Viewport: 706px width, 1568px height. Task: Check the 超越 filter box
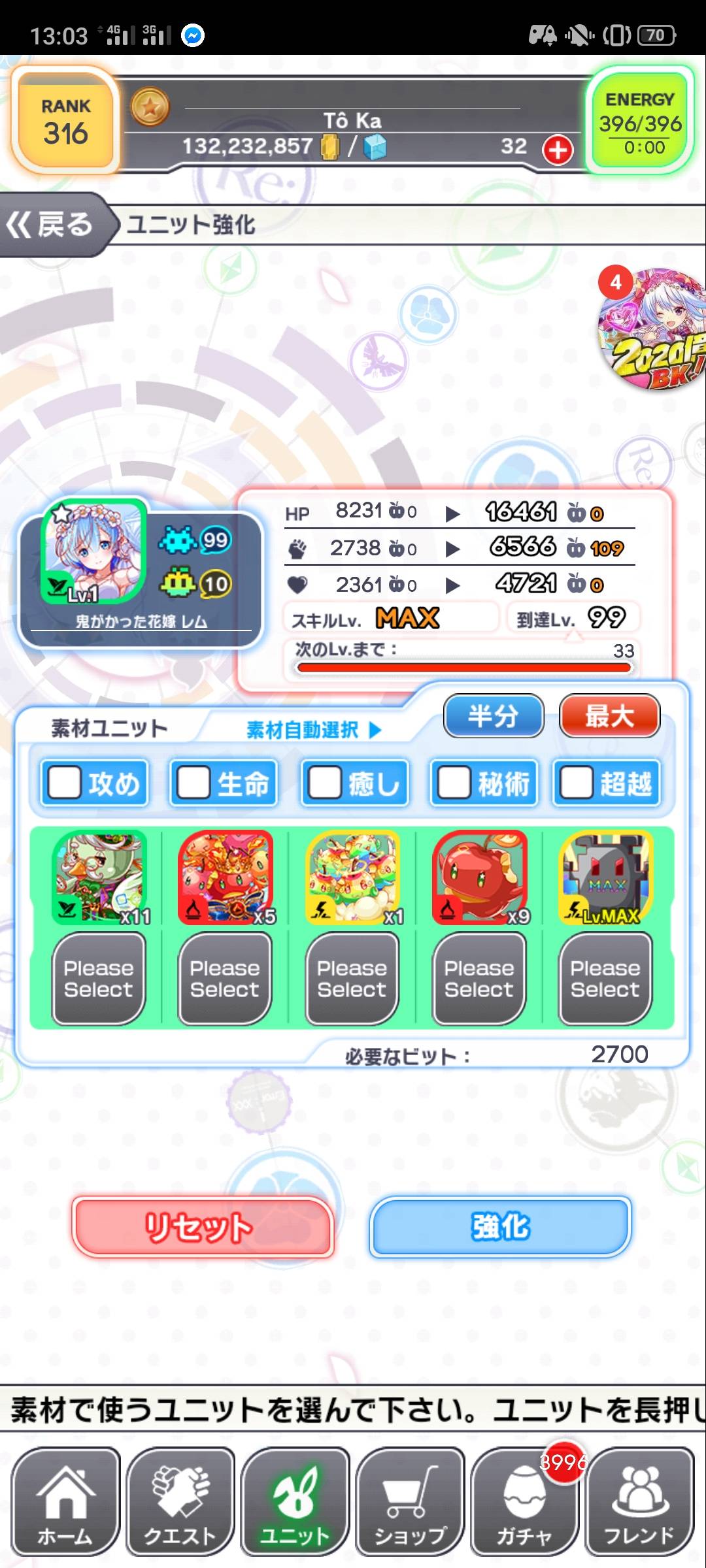click(x=577, y=783)
